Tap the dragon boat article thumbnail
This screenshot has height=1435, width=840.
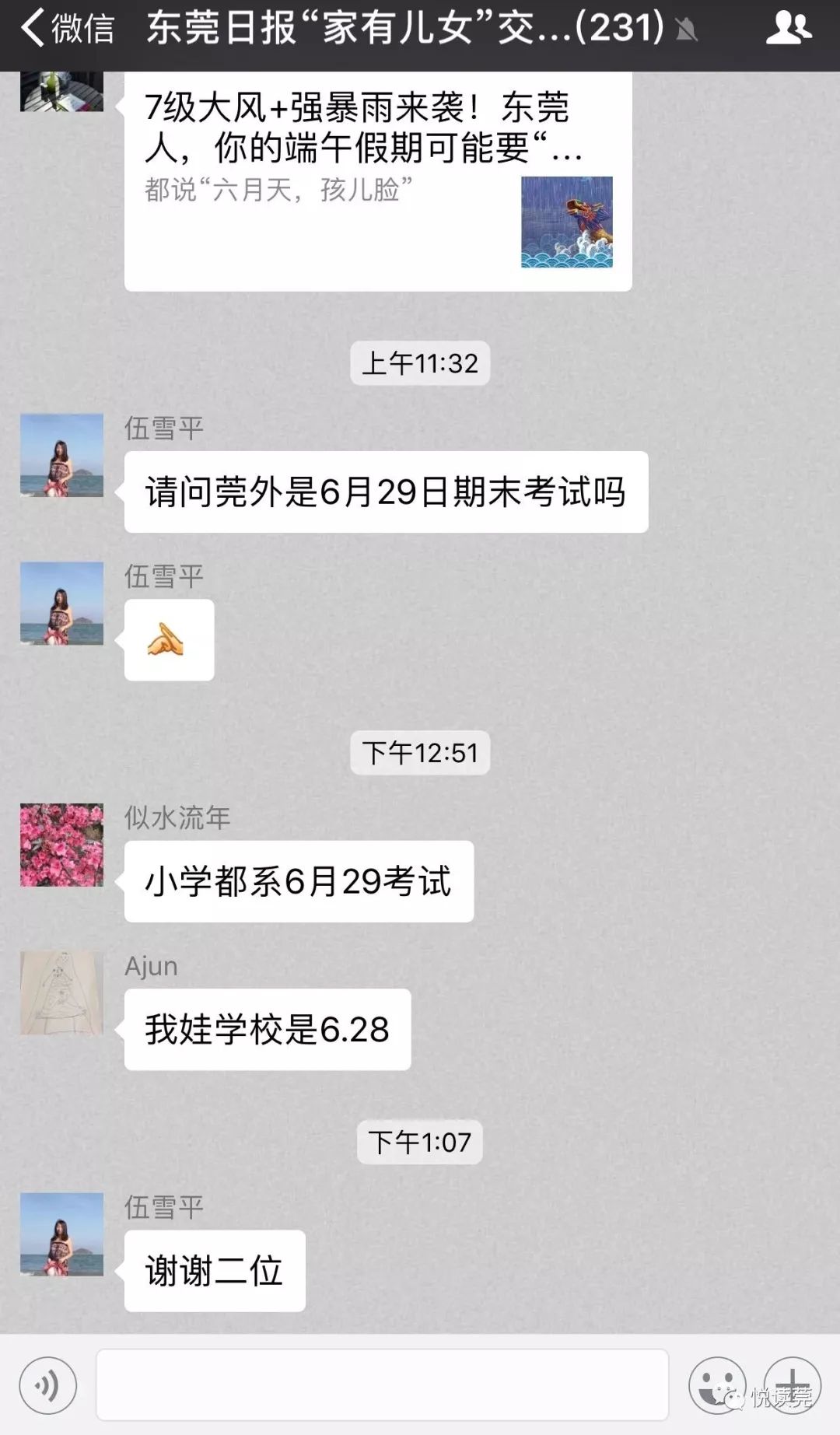click(x=568, y=223)
